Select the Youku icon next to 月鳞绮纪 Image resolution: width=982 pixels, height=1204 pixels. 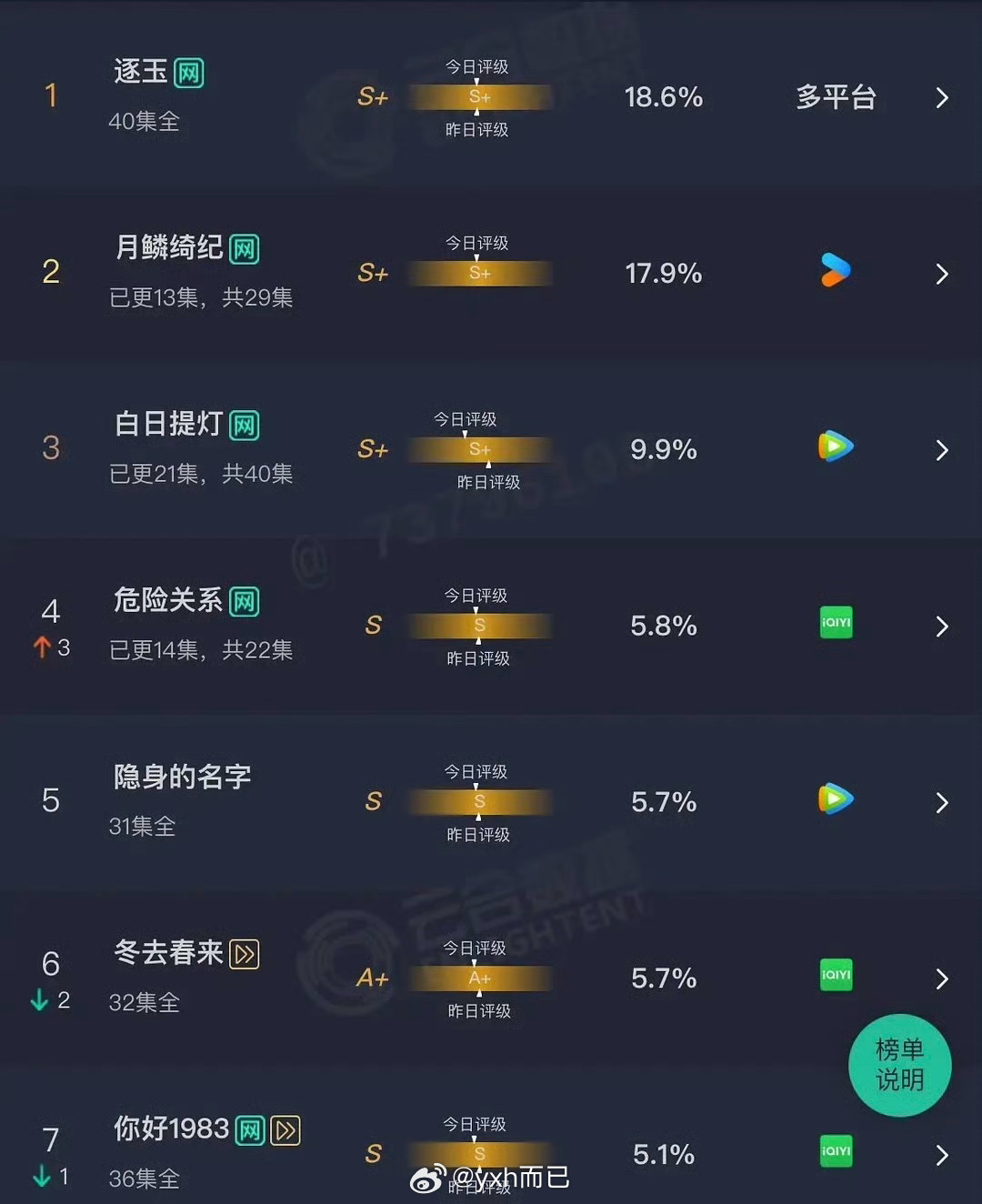(835, 271)
